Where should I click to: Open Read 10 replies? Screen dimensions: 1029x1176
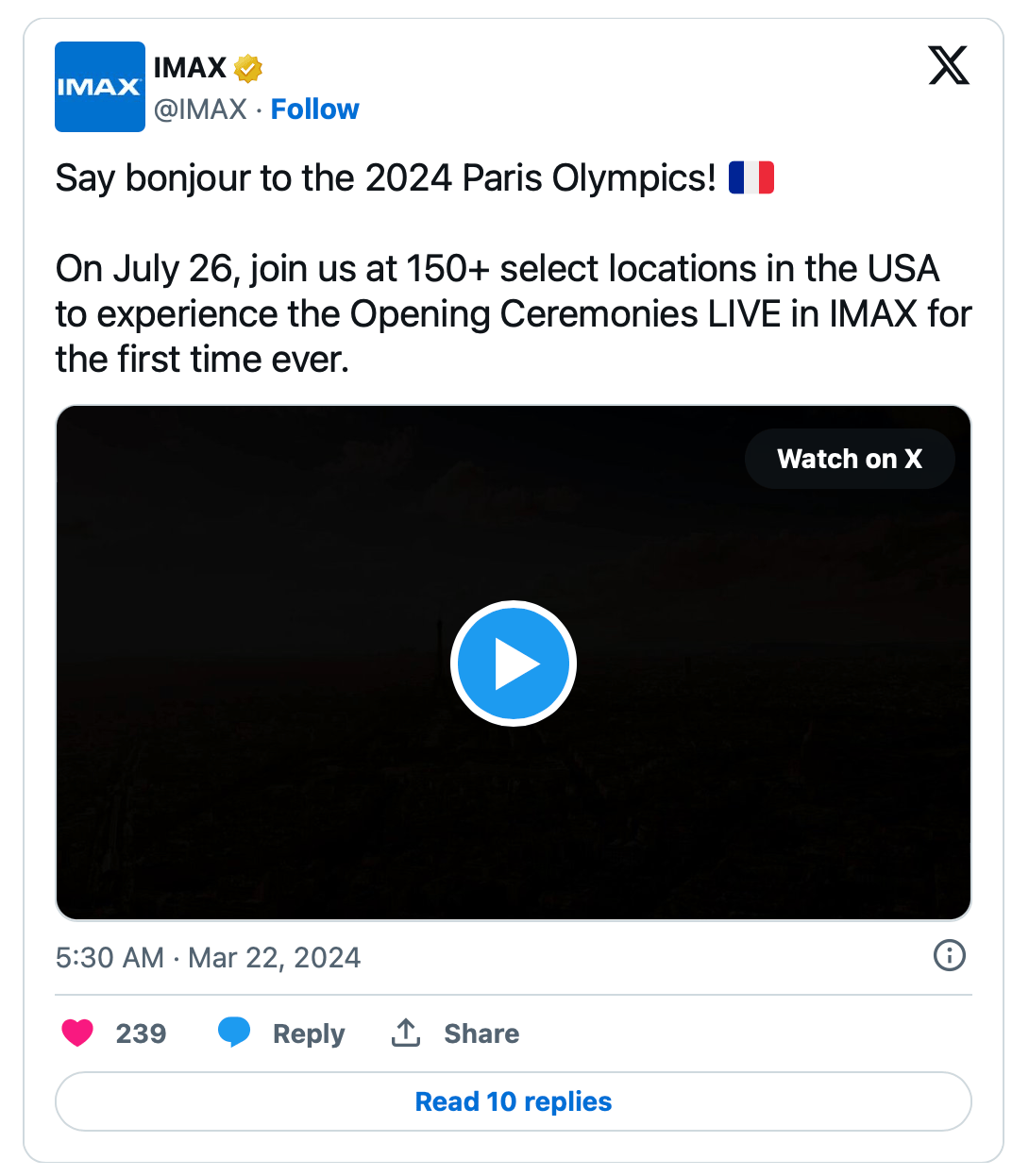click(x=514, y=1101)
